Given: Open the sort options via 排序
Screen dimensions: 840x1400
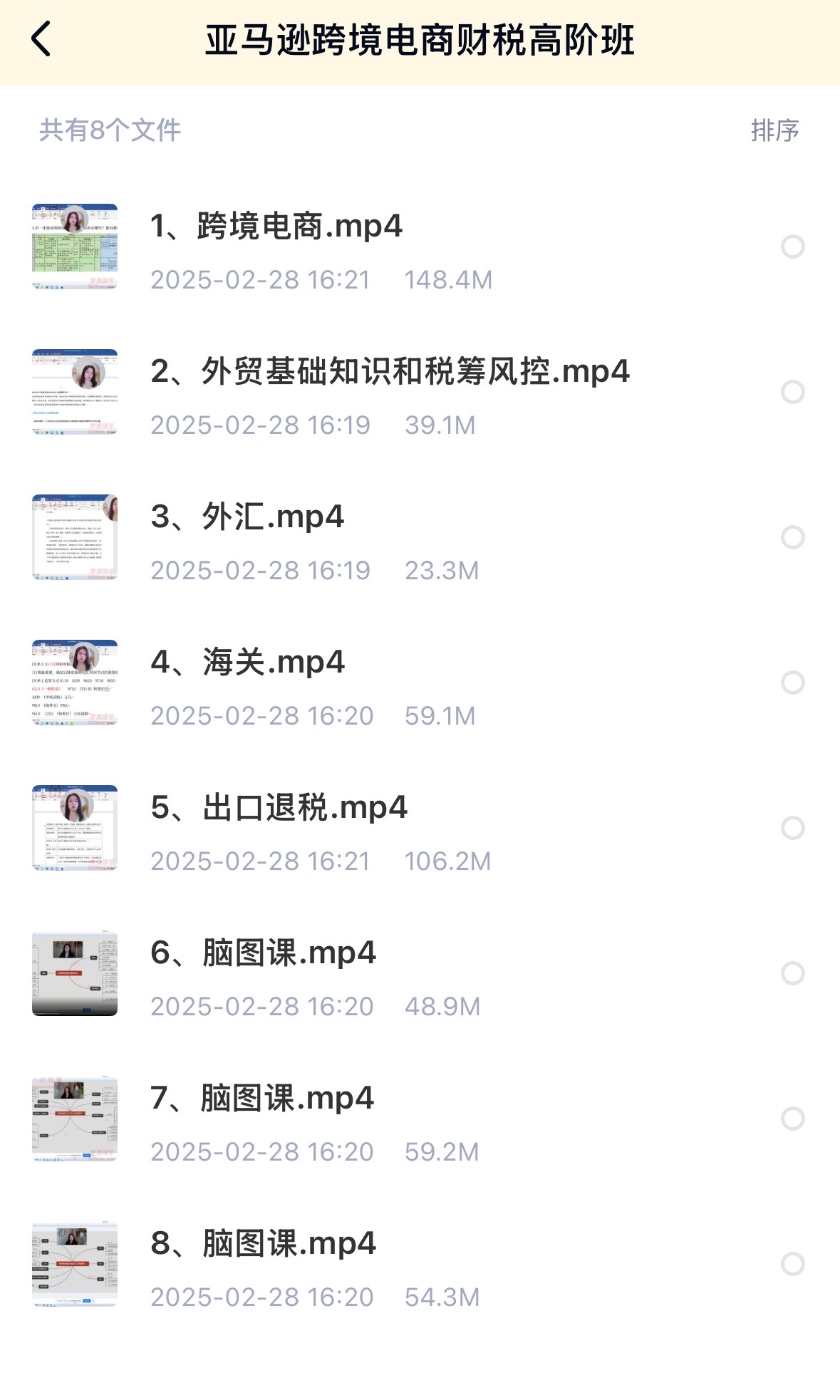Looking at the screenshot, I should [776, 130].
